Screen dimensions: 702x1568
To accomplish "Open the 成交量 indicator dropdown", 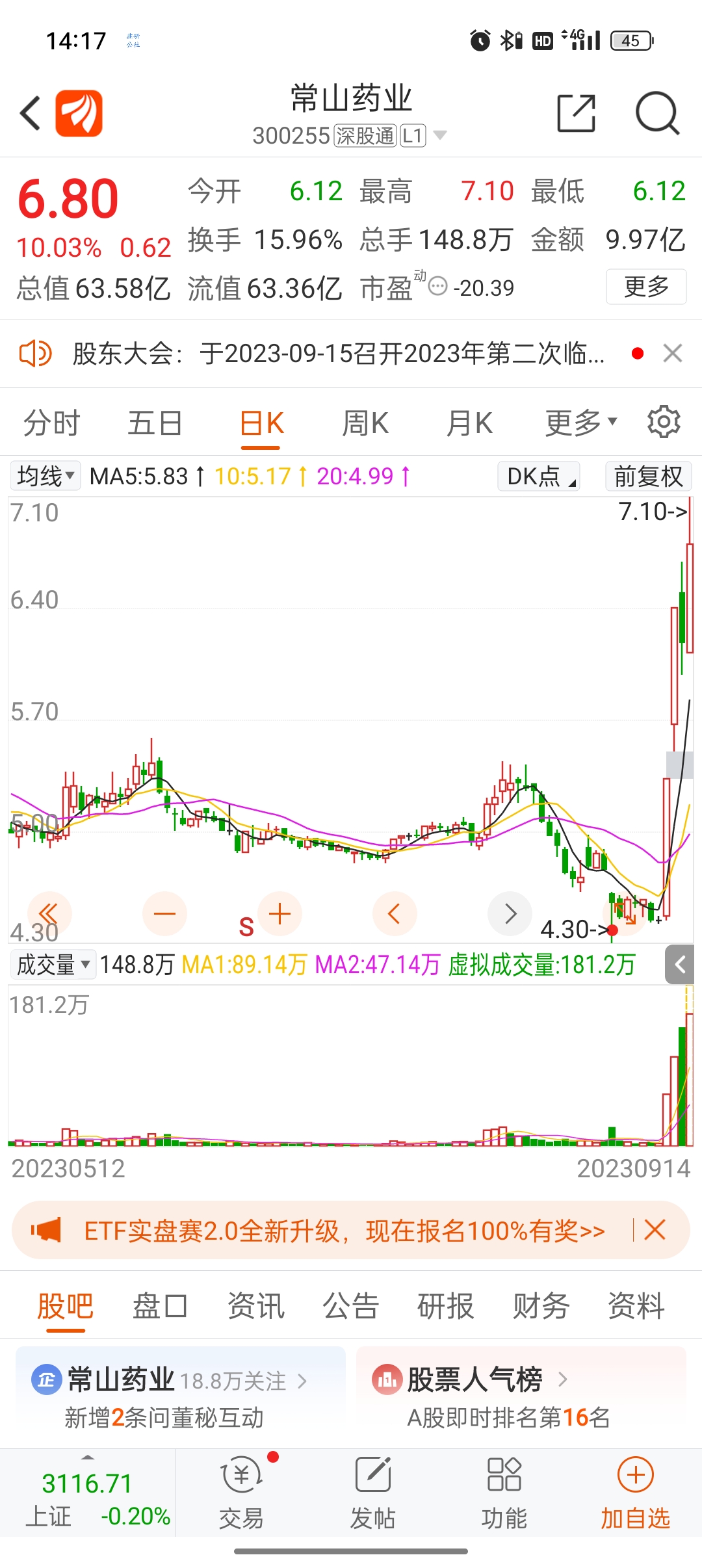I will point(53,964).
